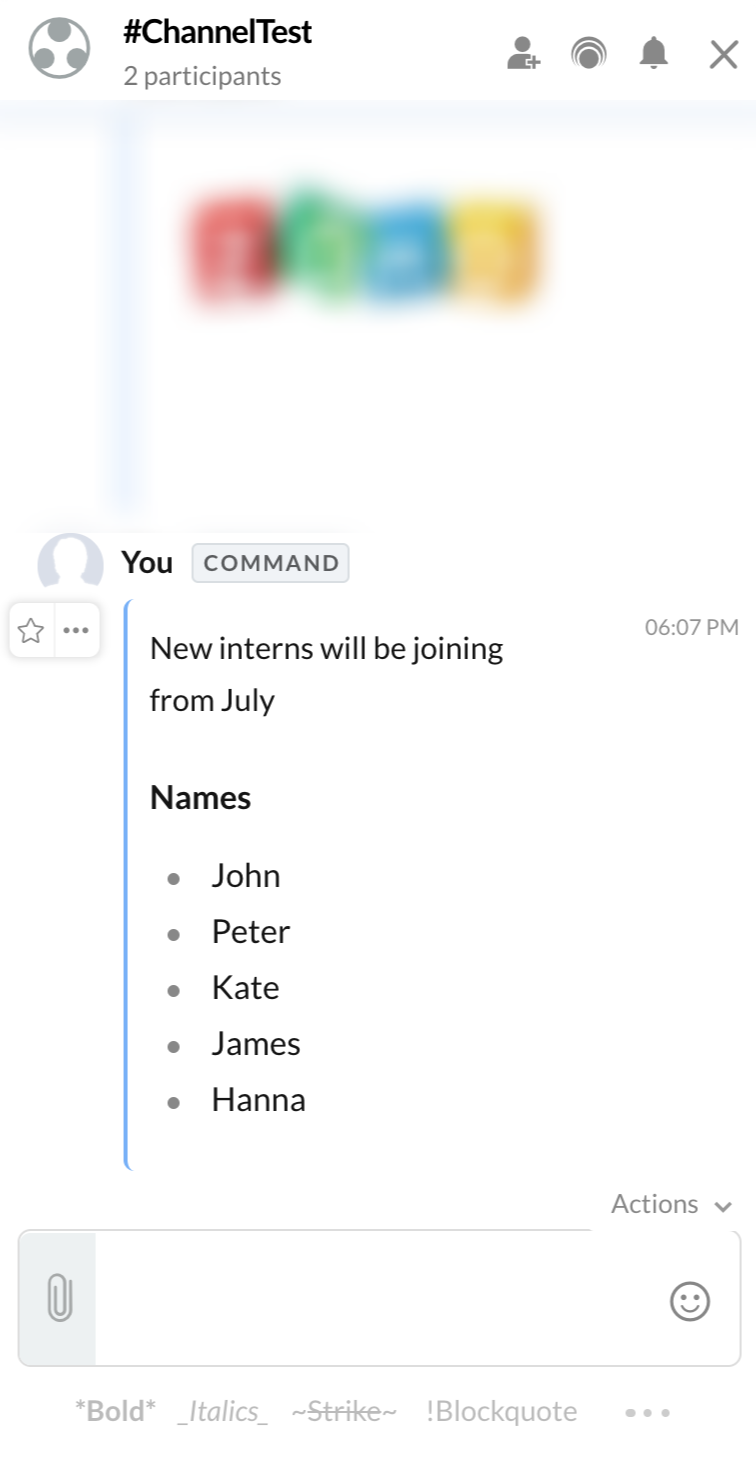Star the New interns message

(31, 630)
